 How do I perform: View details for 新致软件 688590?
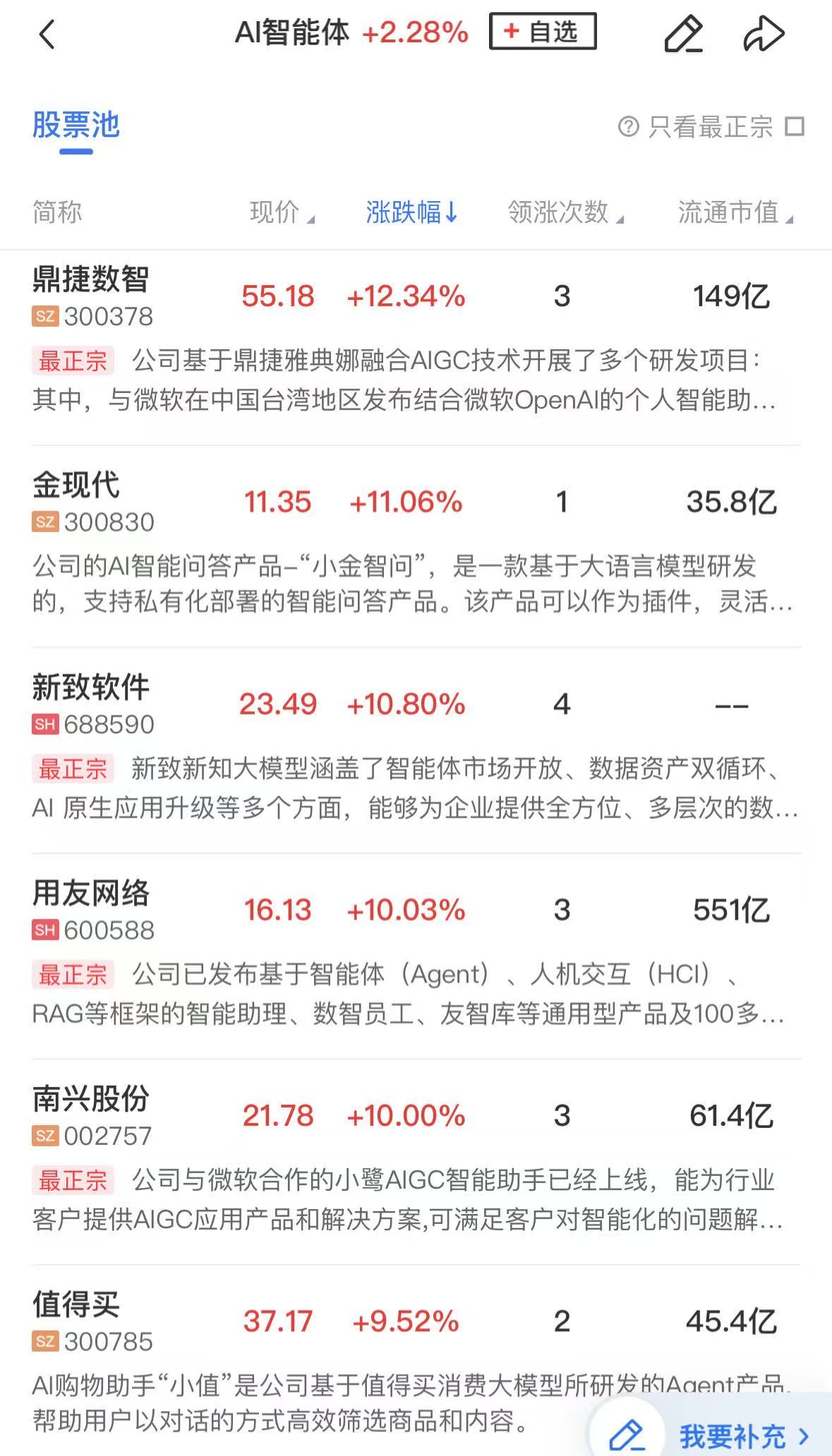pos(92,705)
